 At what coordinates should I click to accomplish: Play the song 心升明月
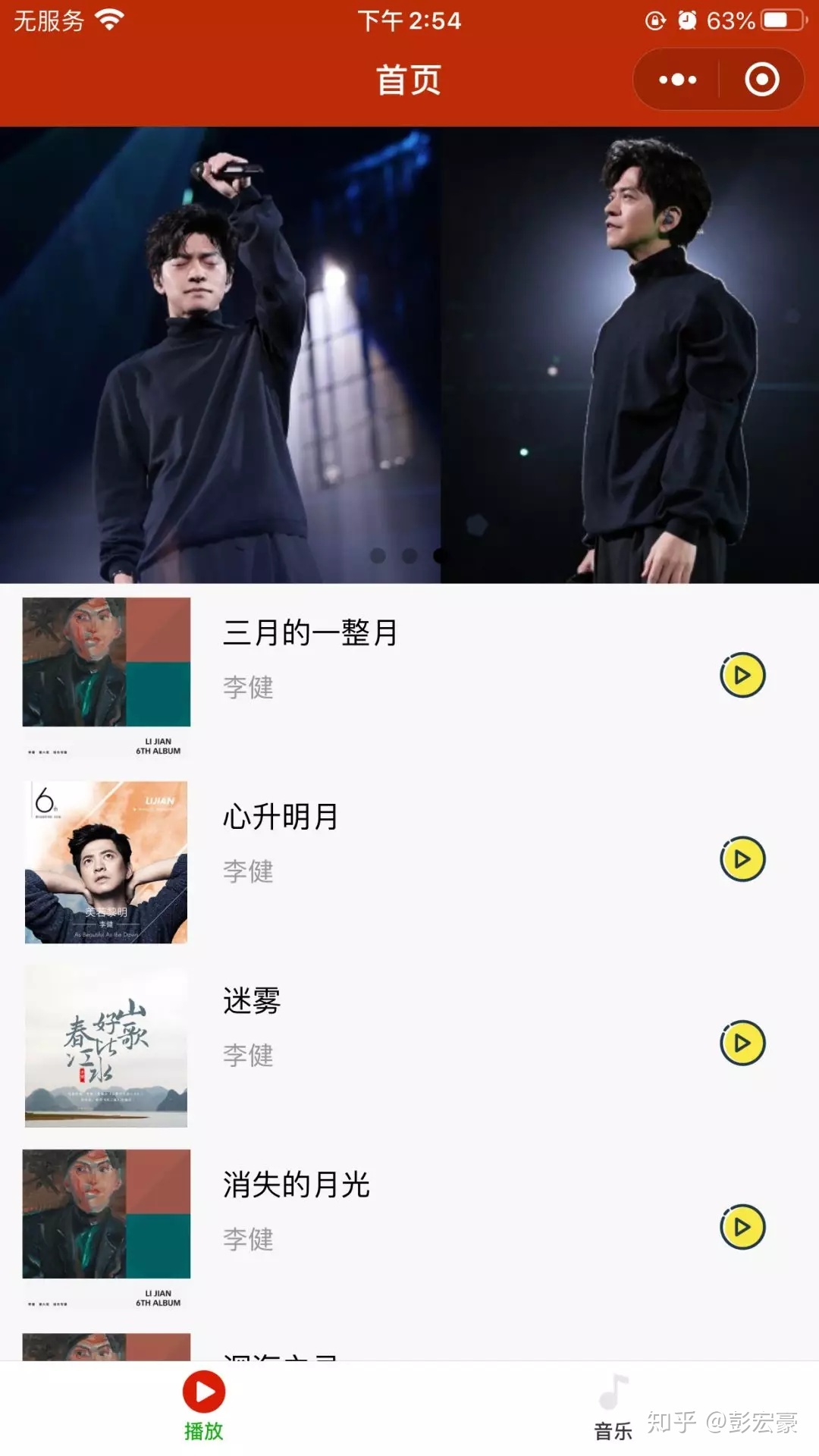(742, 861)
